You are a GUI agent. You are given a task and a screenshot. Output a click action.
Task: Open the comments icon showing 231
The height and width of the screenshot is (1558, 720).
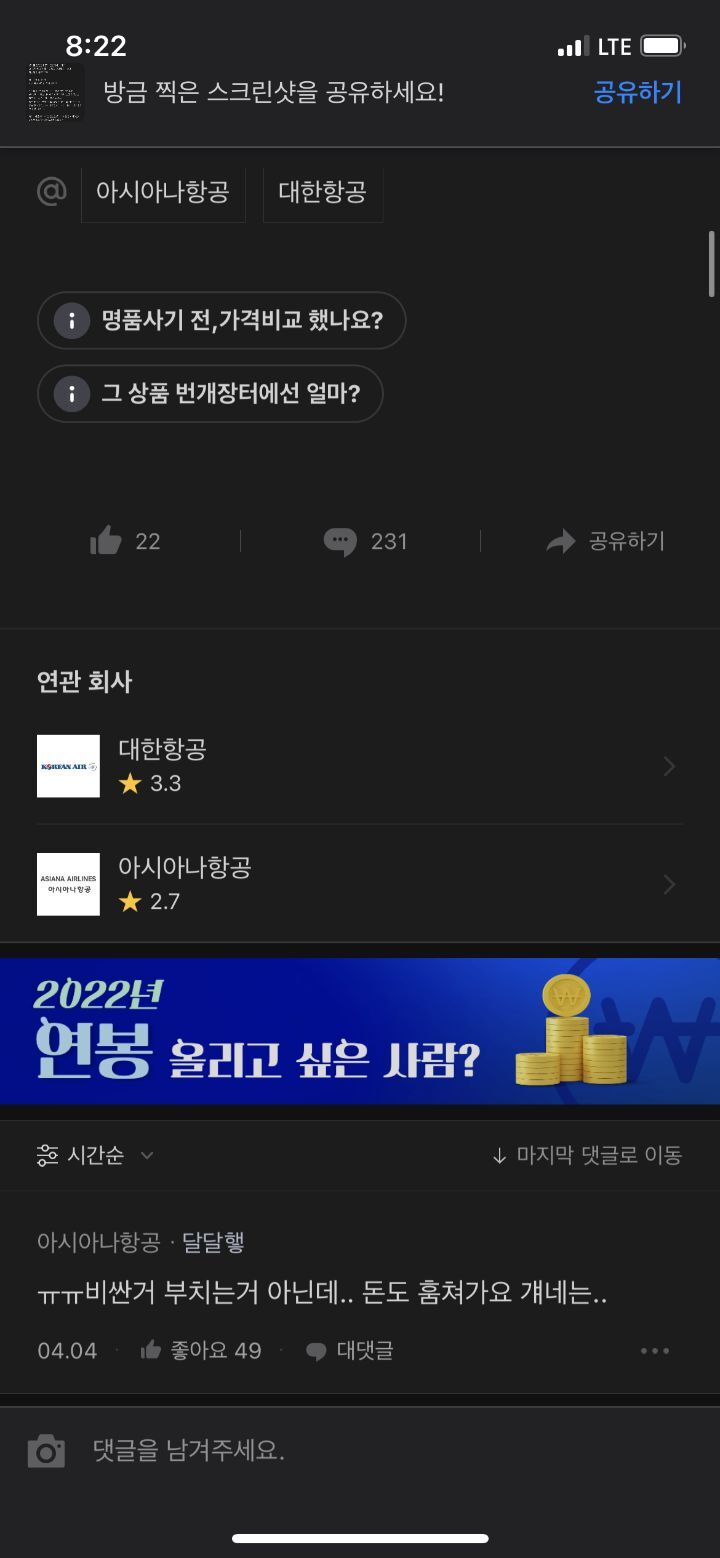340,540
